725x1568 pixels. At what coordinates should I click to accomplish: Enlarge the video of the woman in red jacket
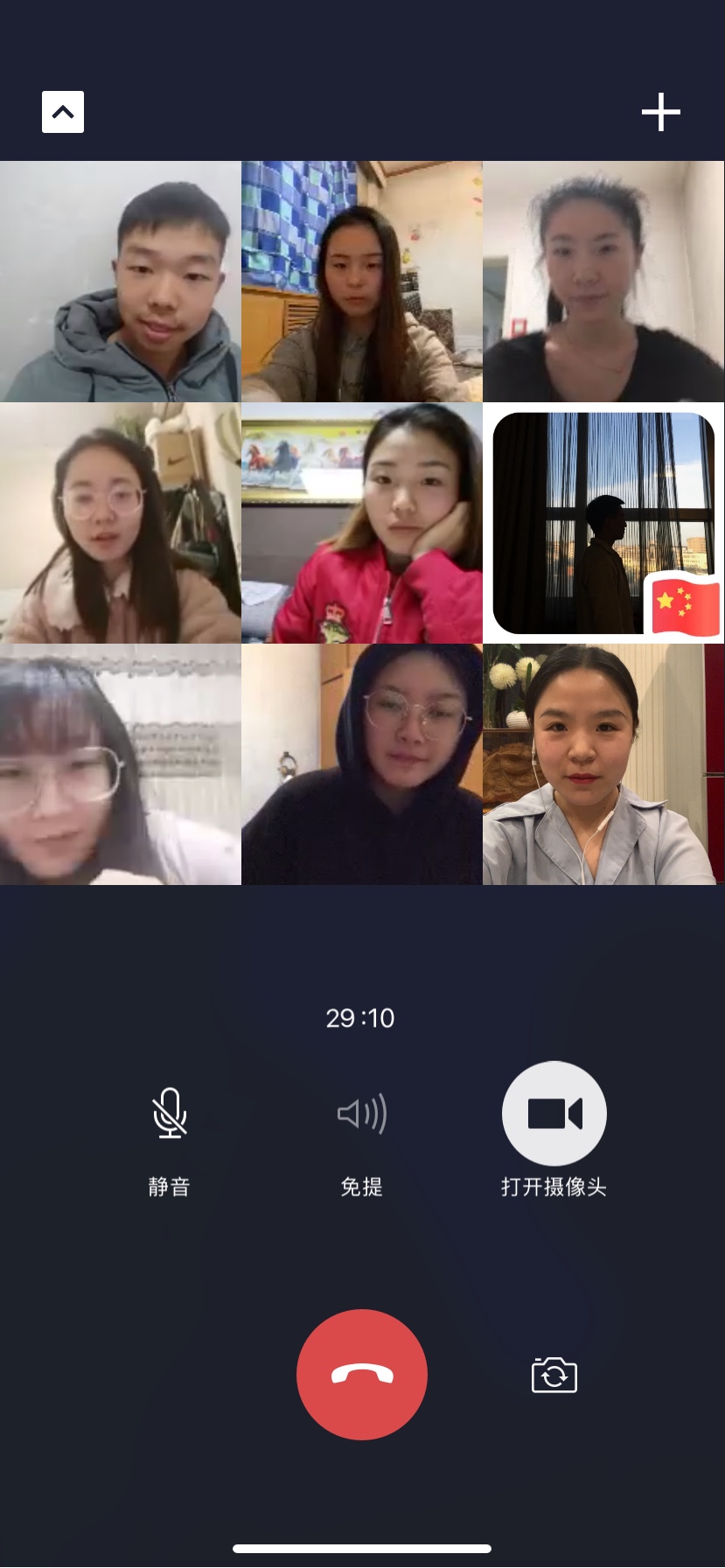click(362, 523)
